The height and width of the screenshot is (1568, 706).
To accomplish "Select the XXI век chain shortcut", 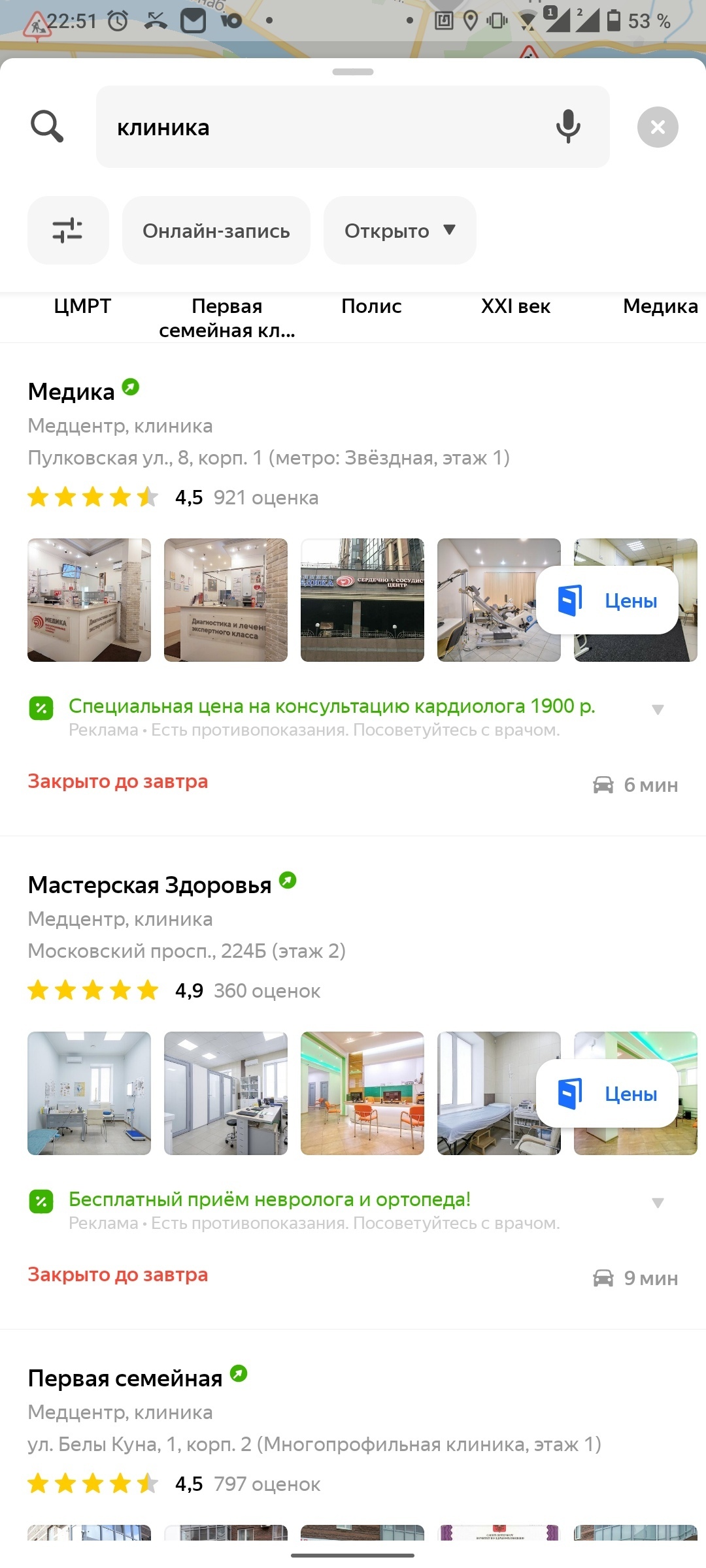I will click(x=516, y=306).
